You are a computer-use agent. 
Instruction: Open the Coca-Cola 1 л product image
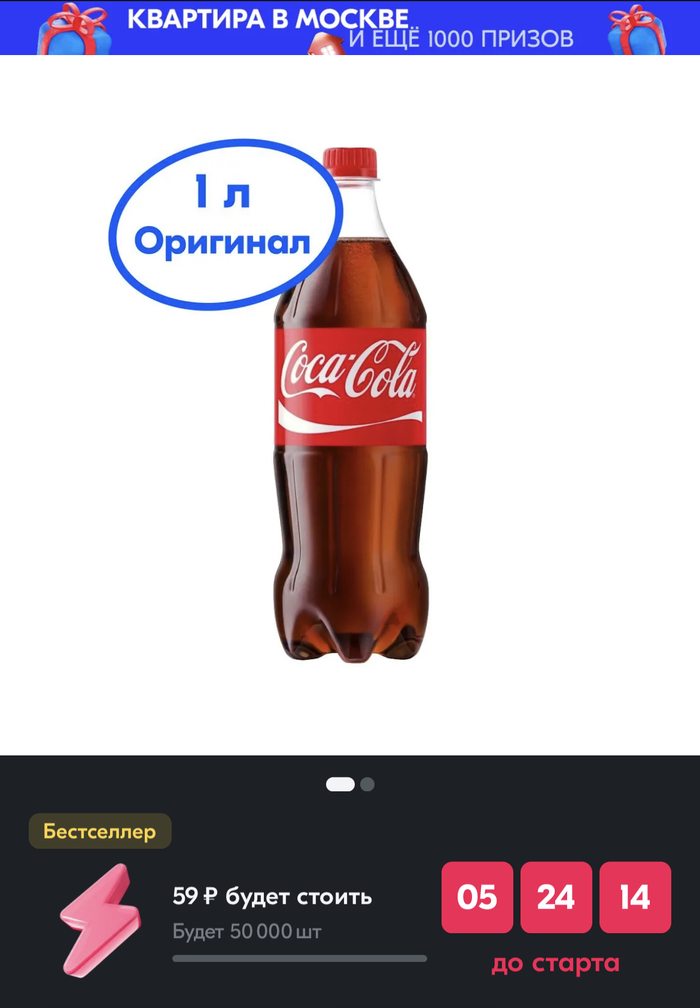350,405
